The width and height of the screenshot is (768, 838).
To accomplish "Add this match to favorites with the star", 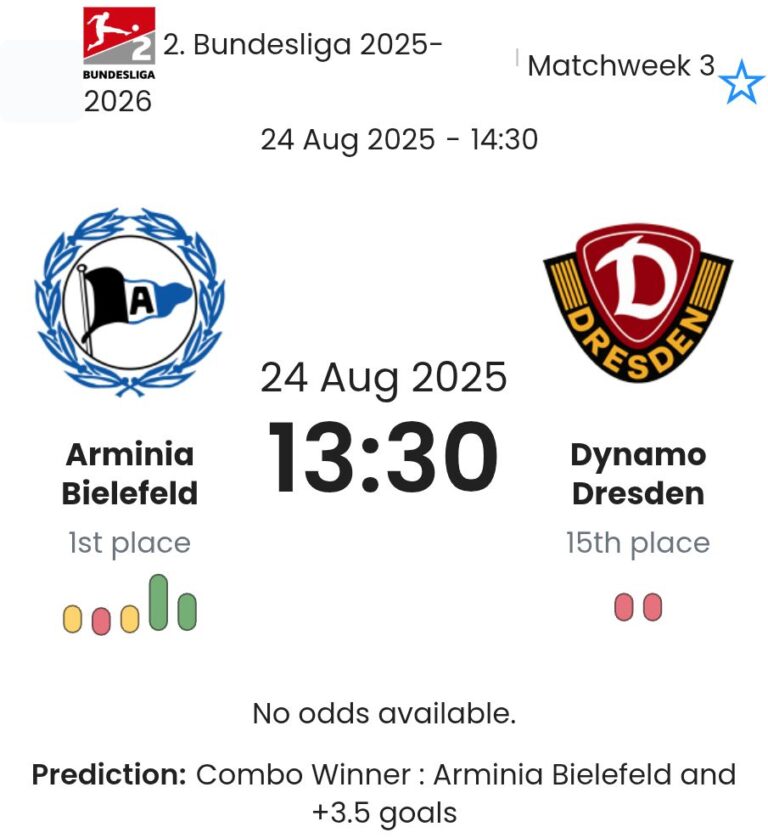I will tap(741, 82).
